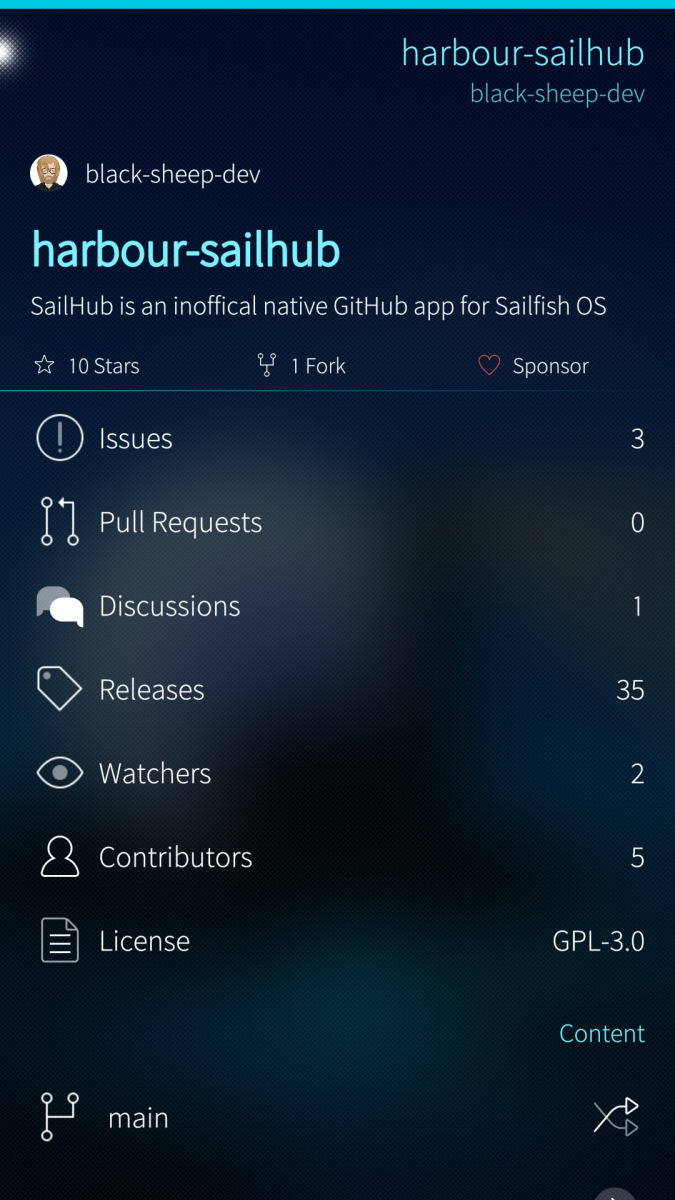Open Pull Requests
675x1200 pixels.
click(337, 523)
